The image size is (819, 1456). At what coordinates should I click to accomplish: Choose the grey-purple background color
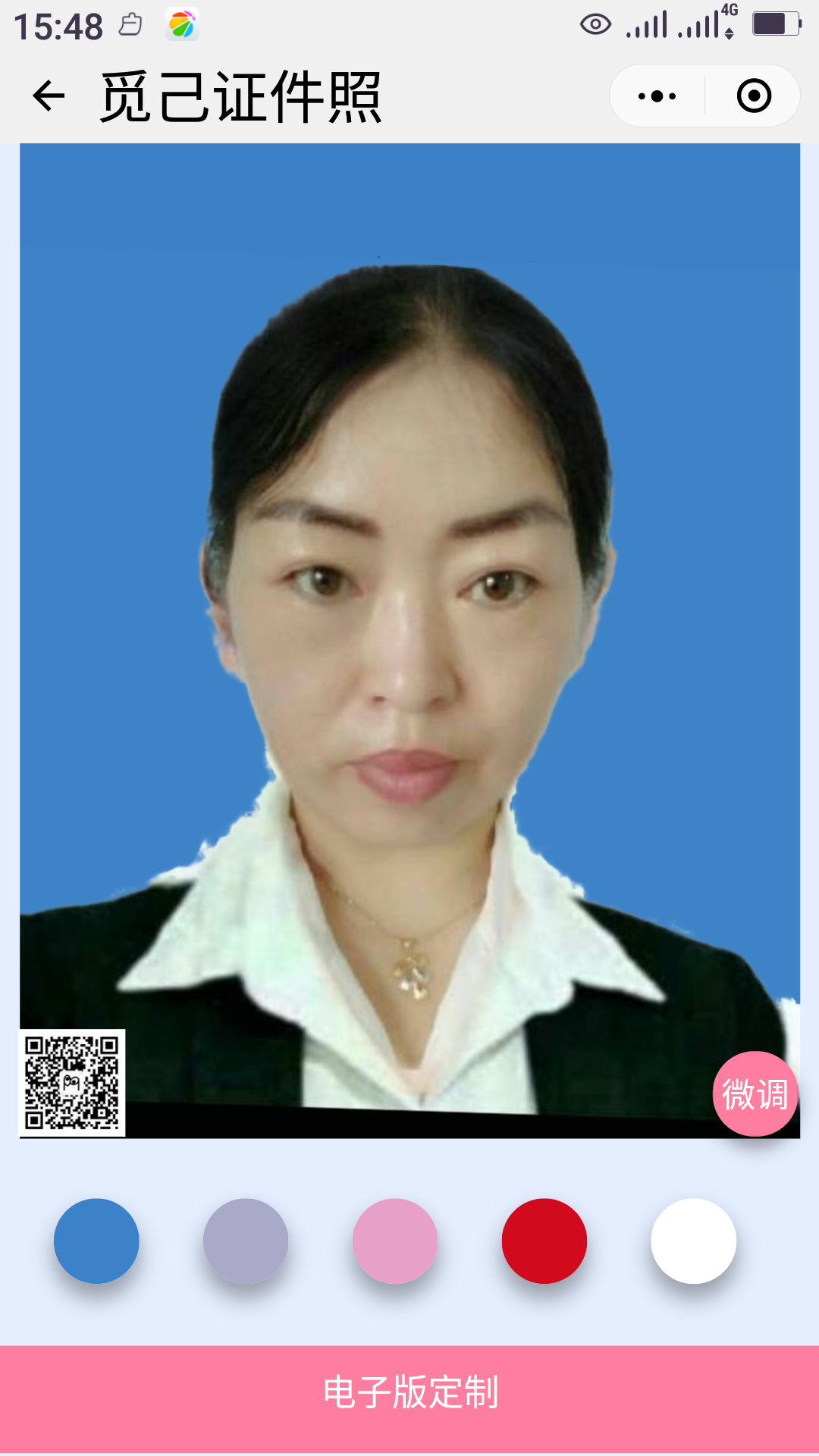click(x=246, y=1241)
